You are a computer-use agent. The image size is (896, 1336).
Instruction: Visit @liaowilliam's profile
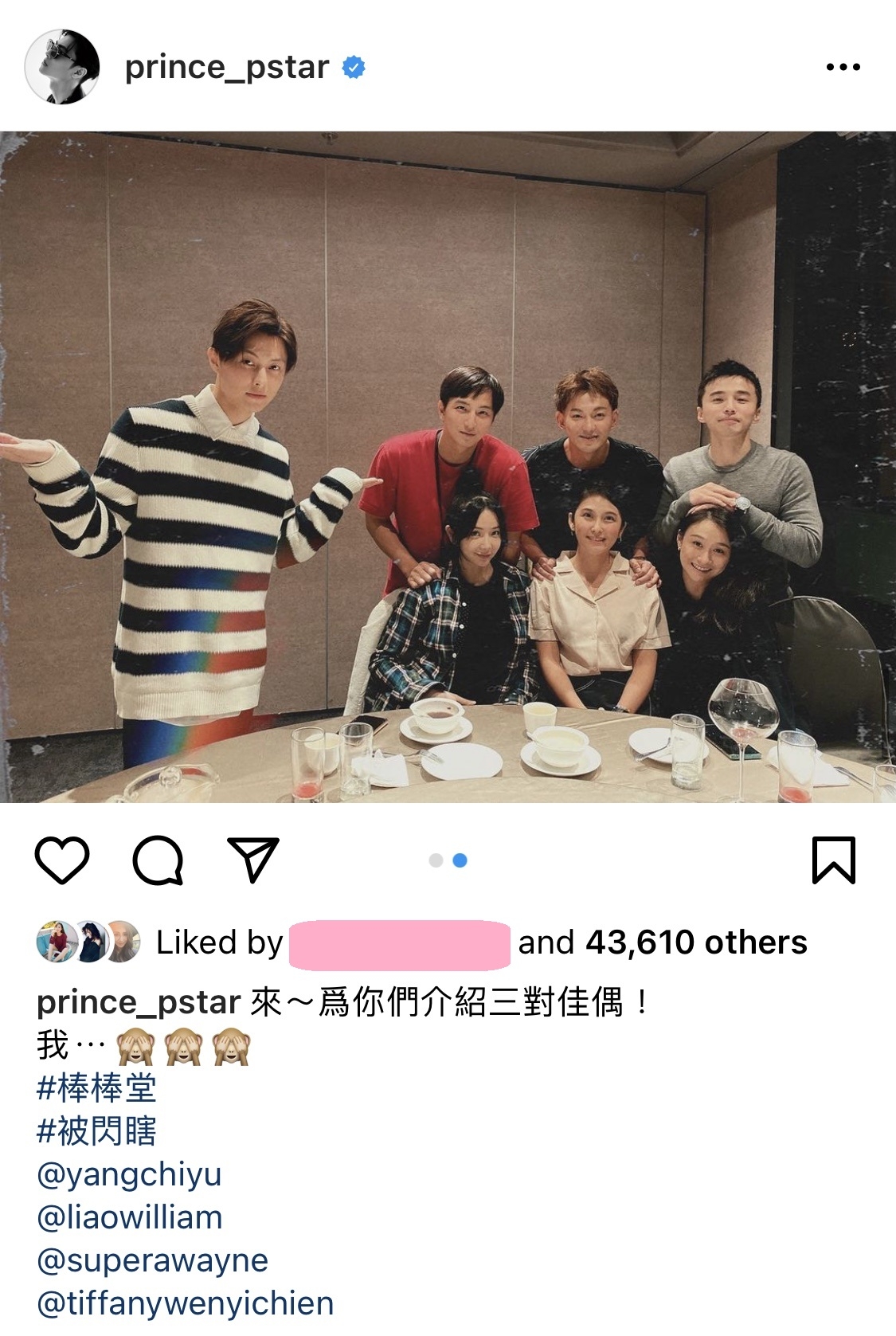coord(129,1217)
